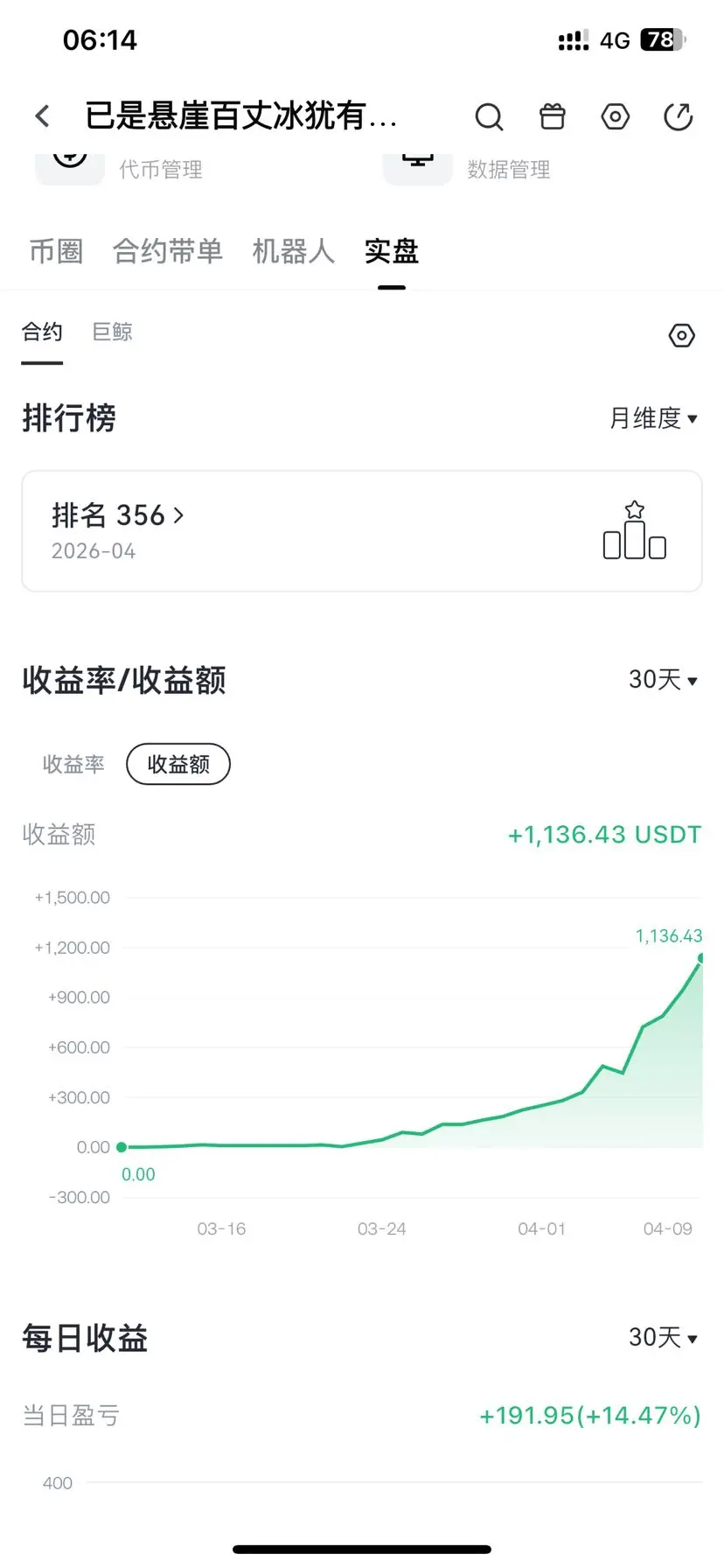Viewport: 724px width, 1568px height.
Task: Switch to the 机器人 tab
Action: (x=294, y=251)
